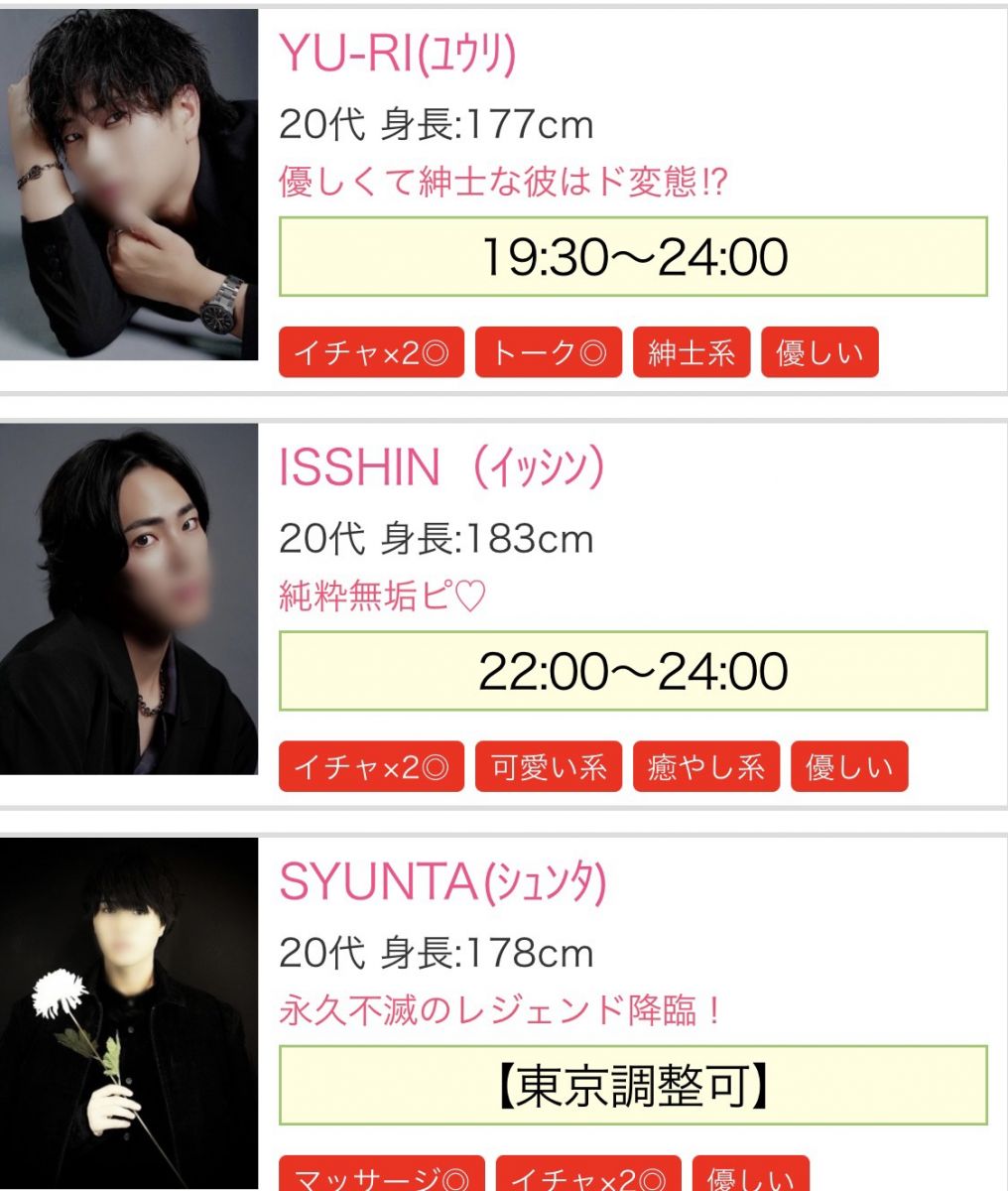Open YU-RI's profile photo
The width and height of the screenshot is (1008, 1191).
click(129, 185)
